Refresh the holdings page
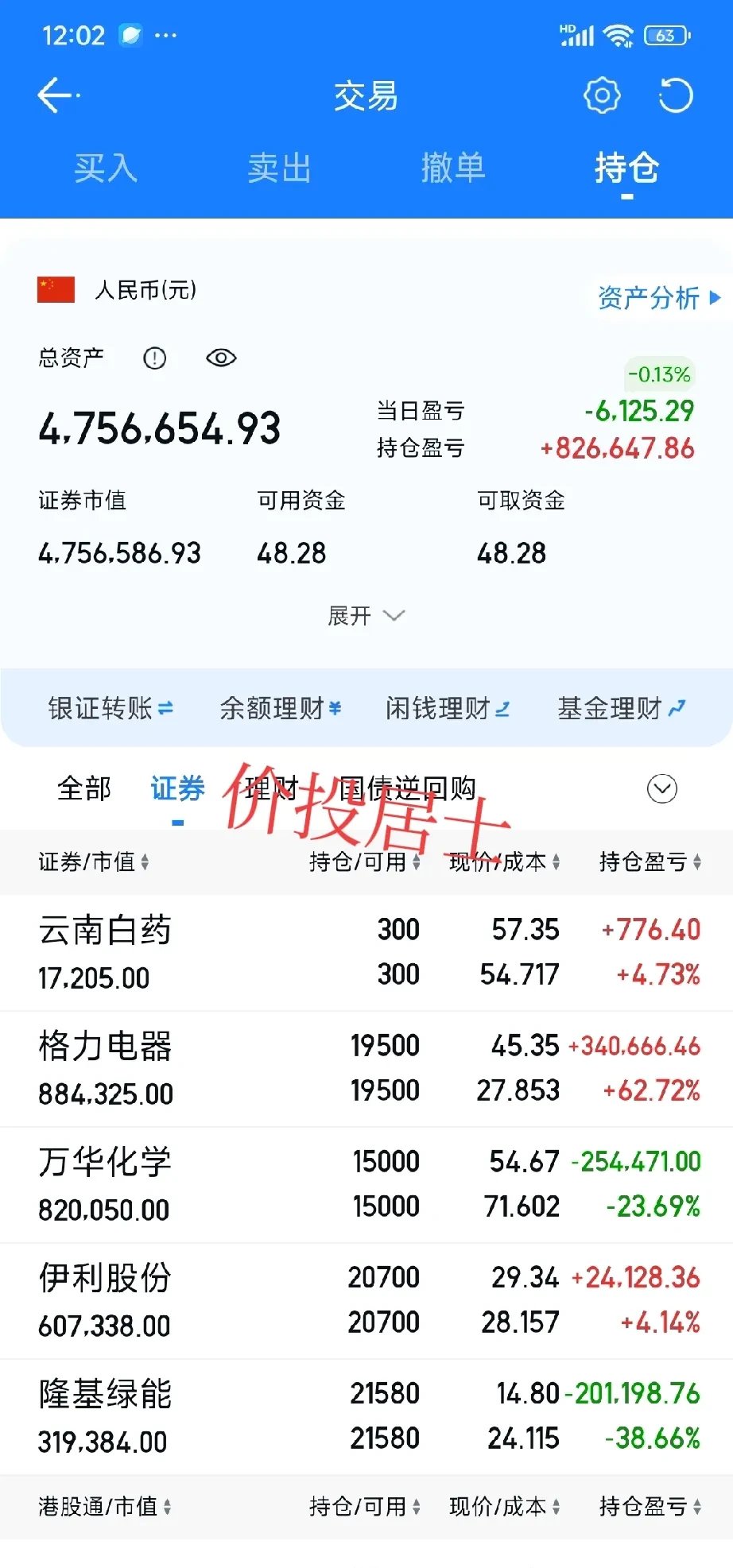The image size is (733, 1568). (x=675, y=95)
